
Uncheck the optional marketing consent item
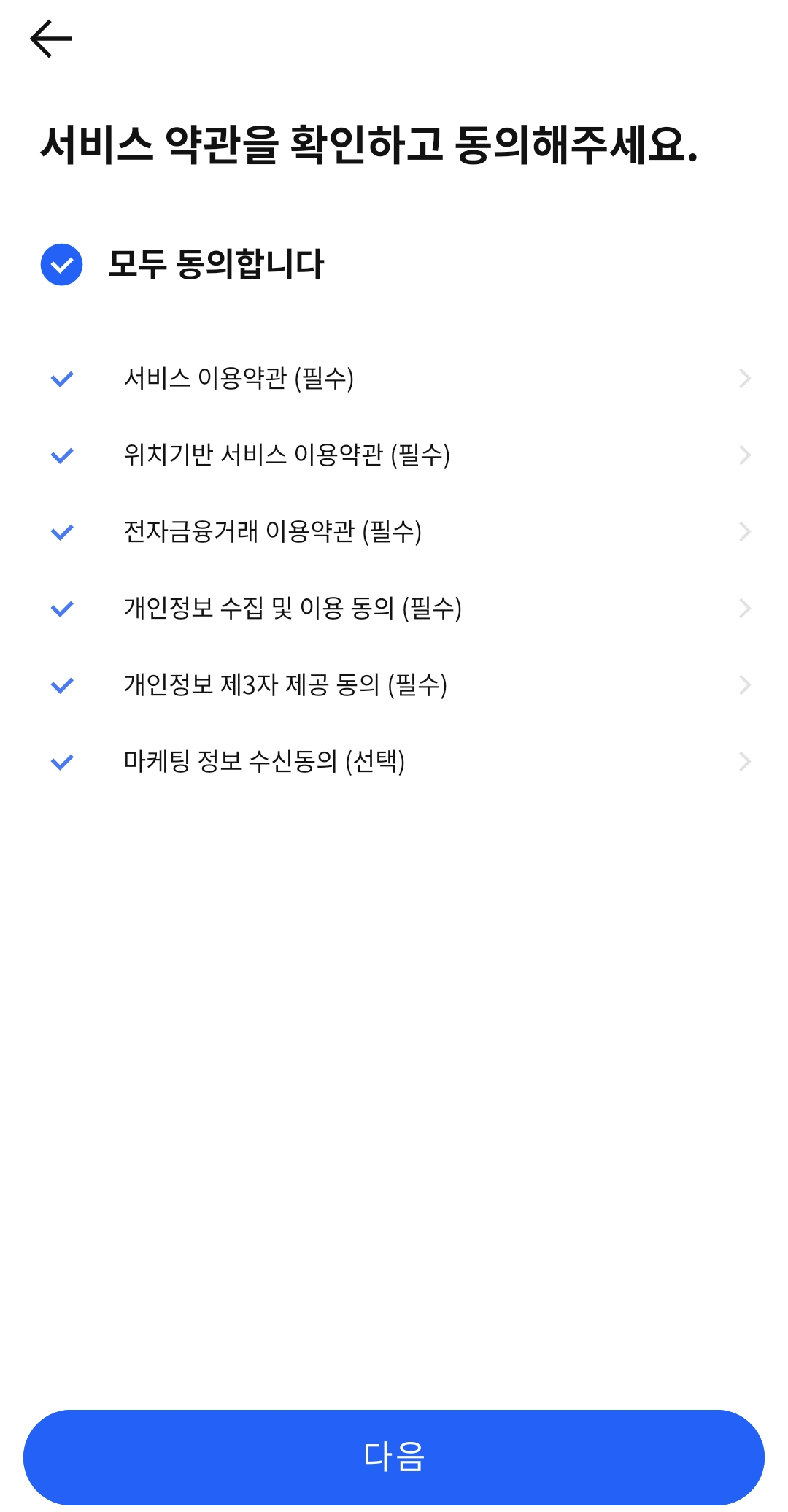pyautogui.click(x=62, y=762)
